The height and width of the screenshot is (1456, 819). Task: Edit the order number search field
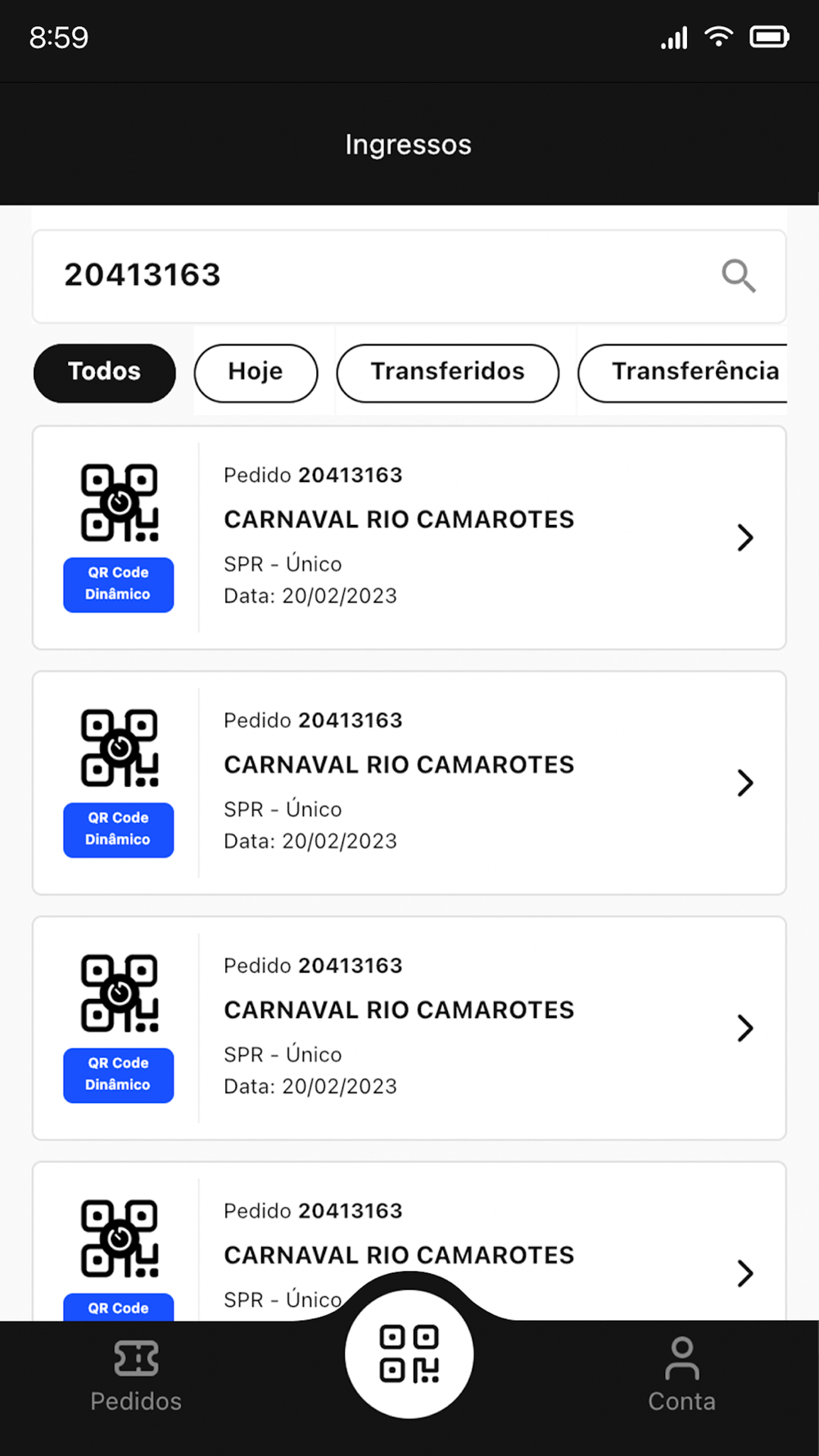click(x=409, y=277)
